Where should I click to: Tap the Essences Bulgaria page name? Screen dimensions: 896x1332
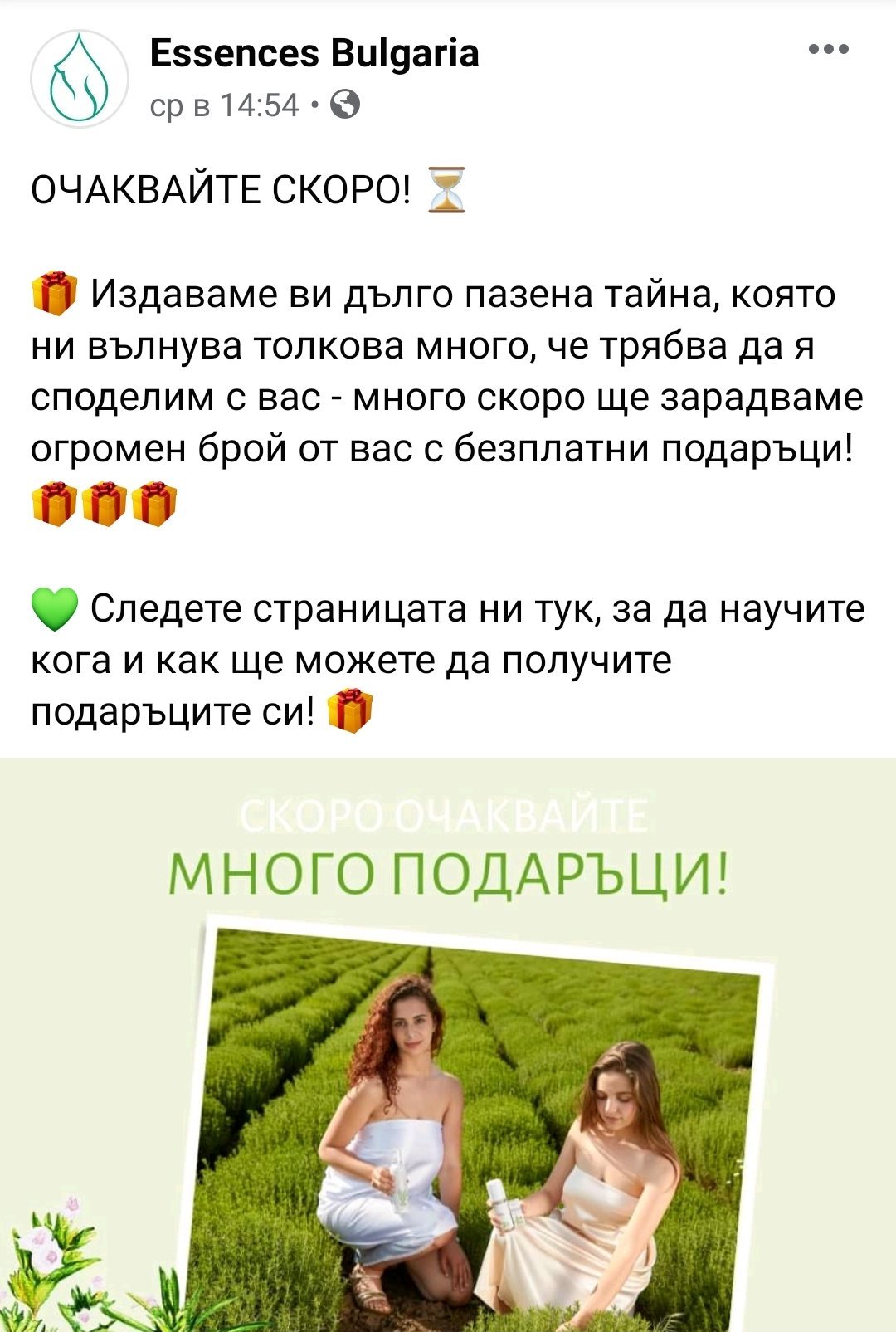coord(314,53)
